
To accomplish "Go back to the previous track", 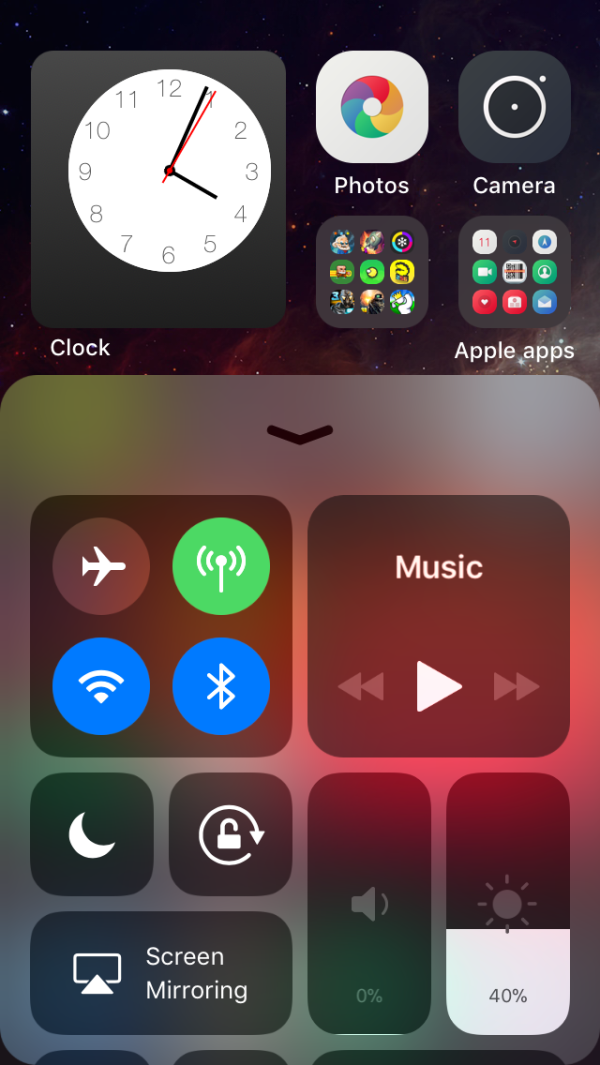I will coord(361,687).
